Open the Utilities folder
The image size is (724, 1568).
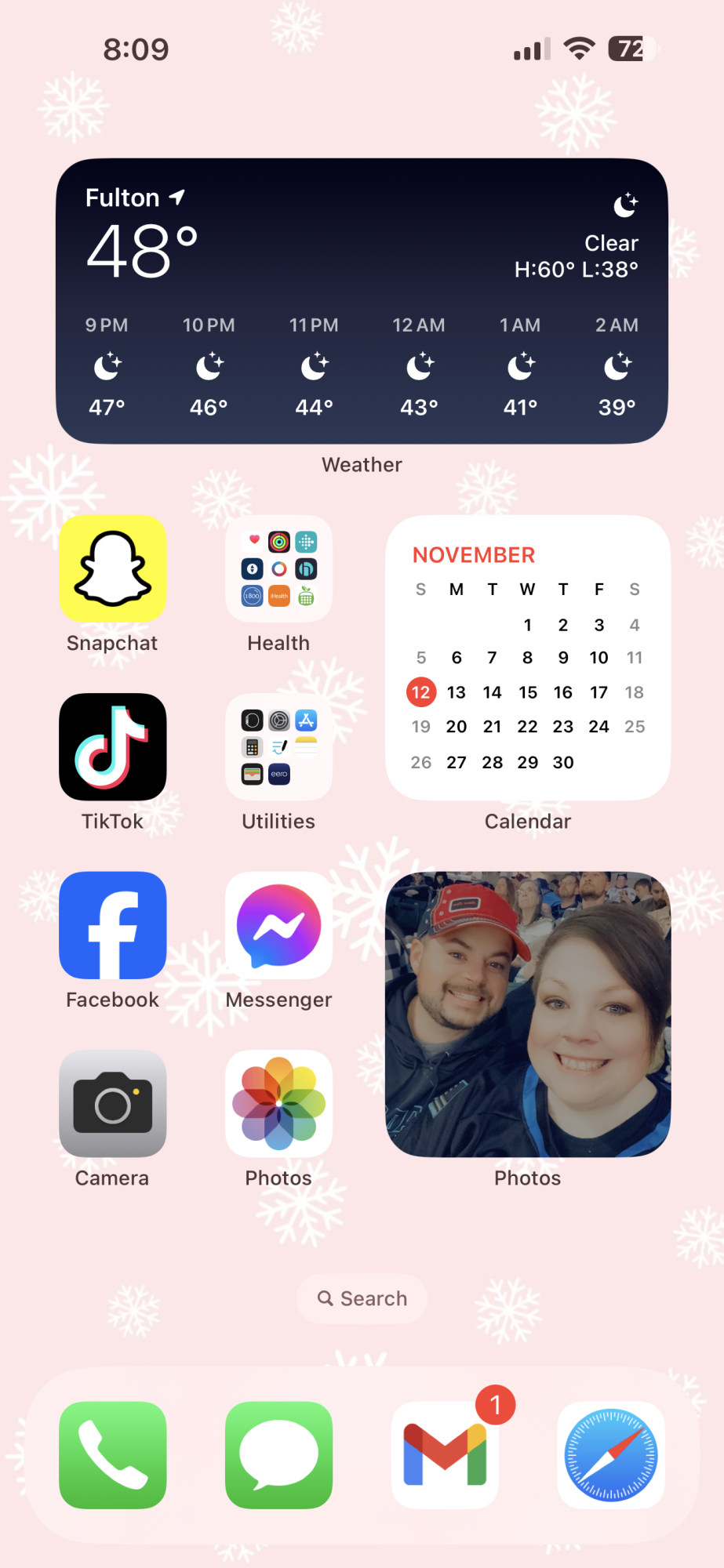click(278, 747)
